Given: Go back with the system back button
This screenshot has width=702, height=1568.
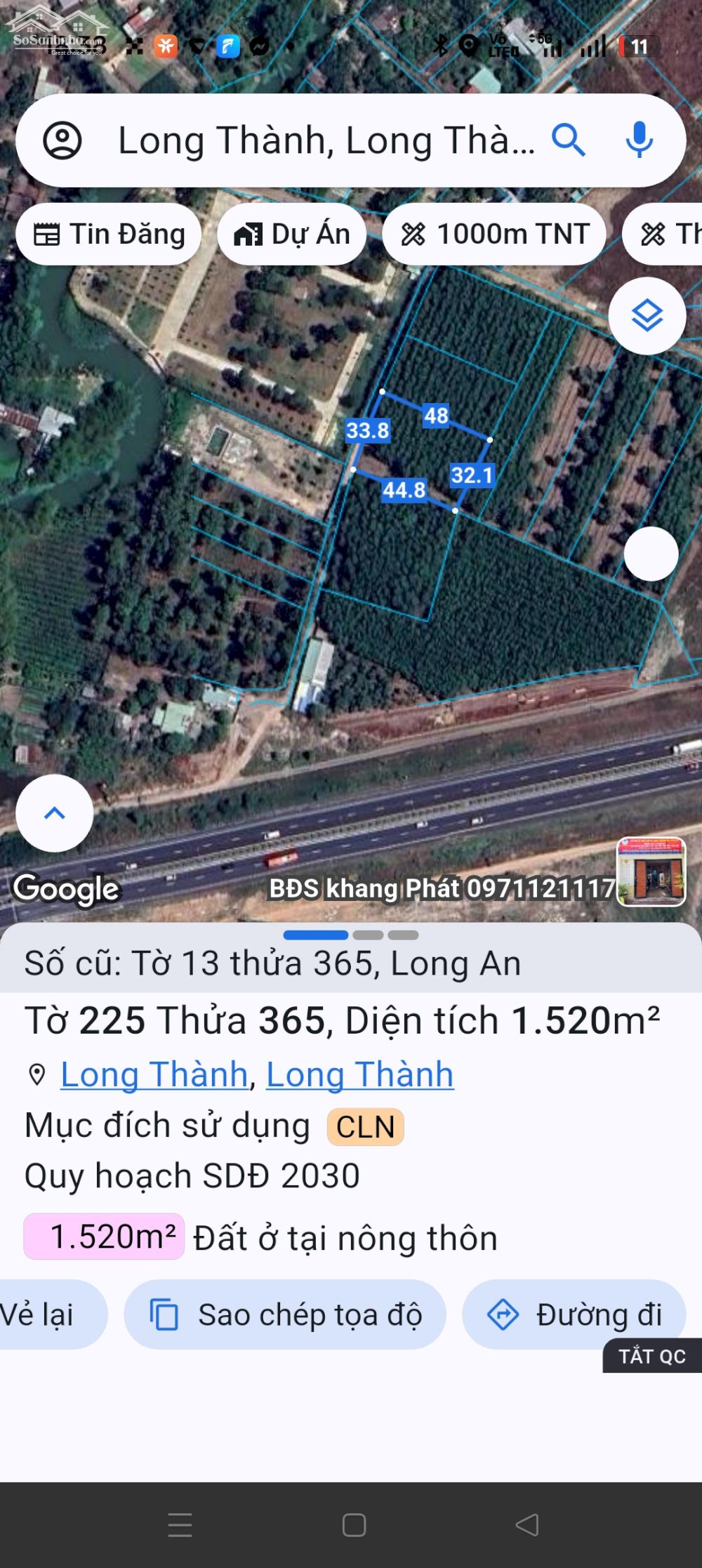Looking at the screenshot, I should (x=527, y=1525).
